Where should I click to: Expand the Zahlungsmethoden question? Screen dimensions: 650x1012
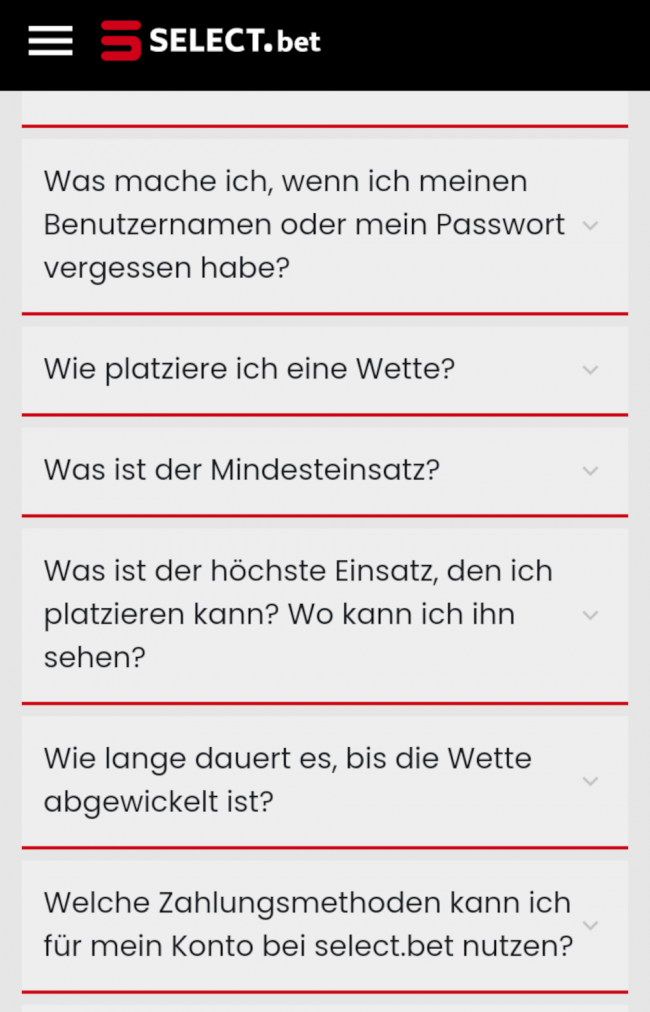[324, 924]
